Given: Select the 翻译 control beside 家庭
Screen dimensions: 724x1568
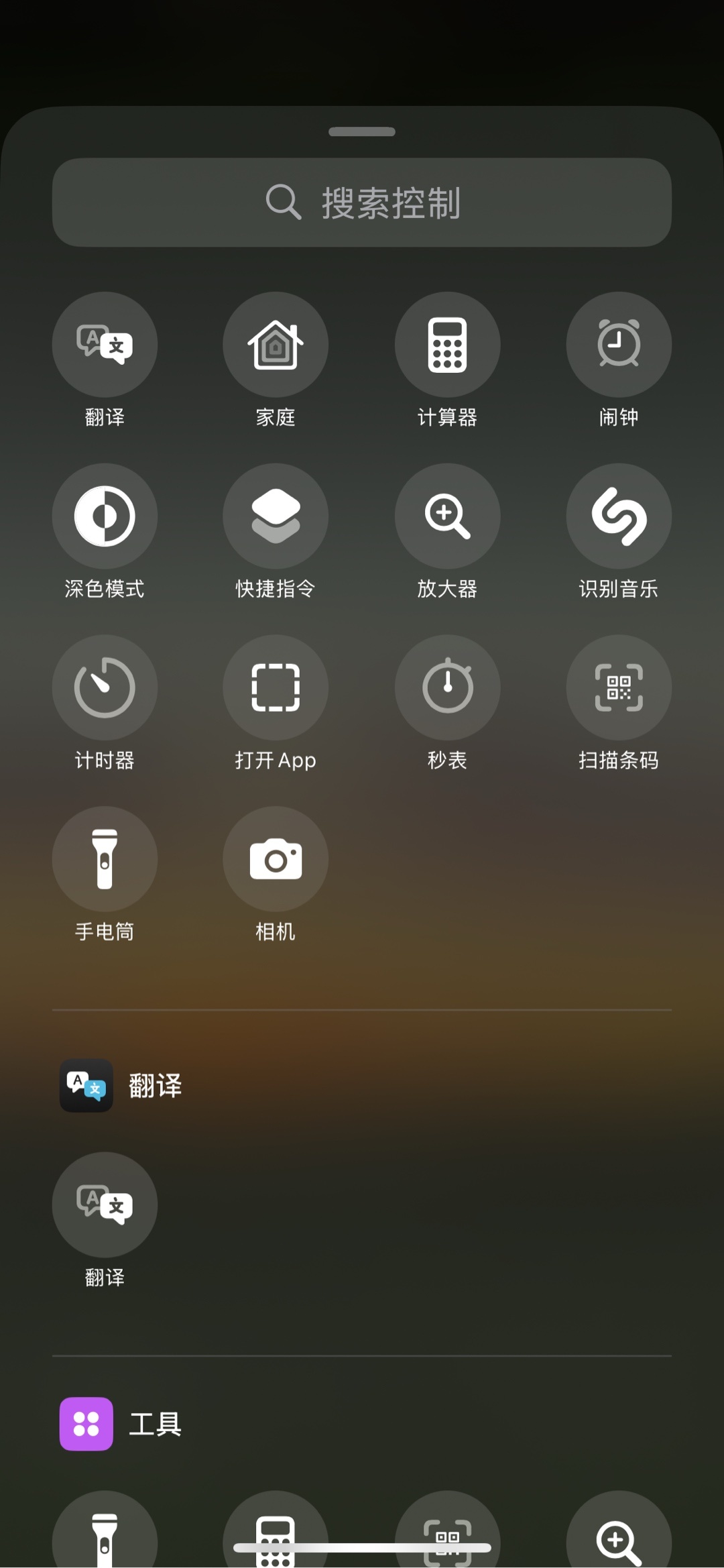Looking at the screenshot, I should tap(105, 345).
